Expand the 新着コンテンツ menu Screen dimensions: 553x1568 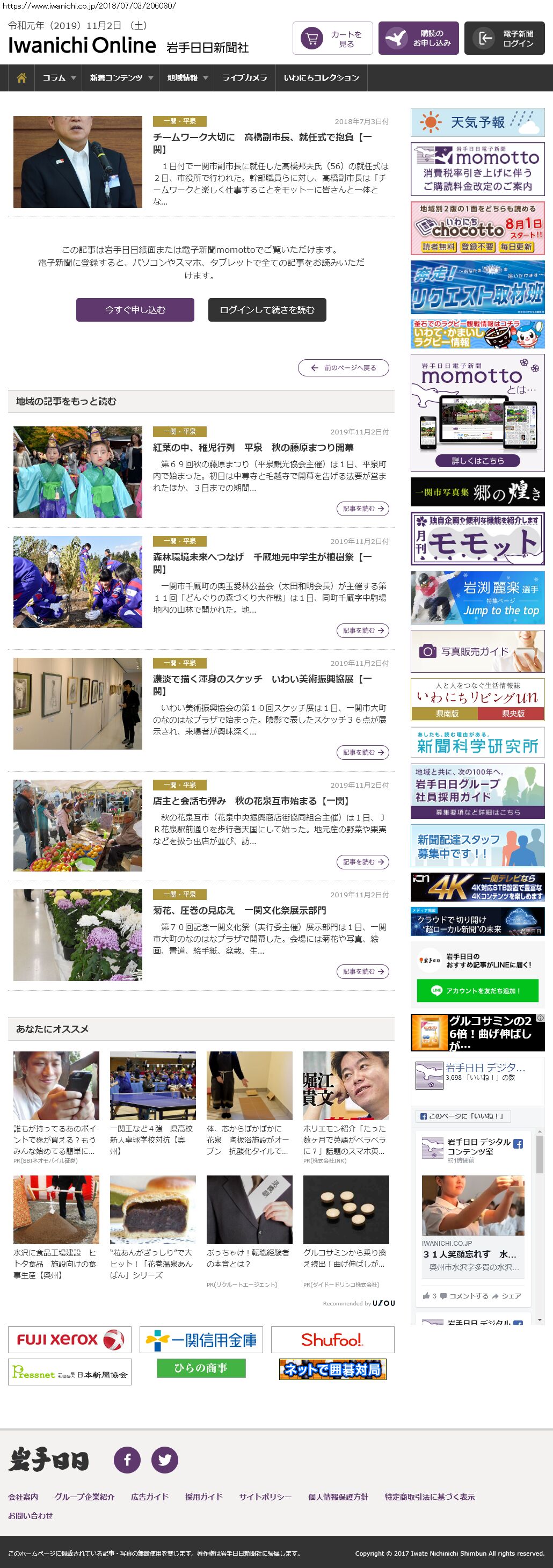coord(120,78)
